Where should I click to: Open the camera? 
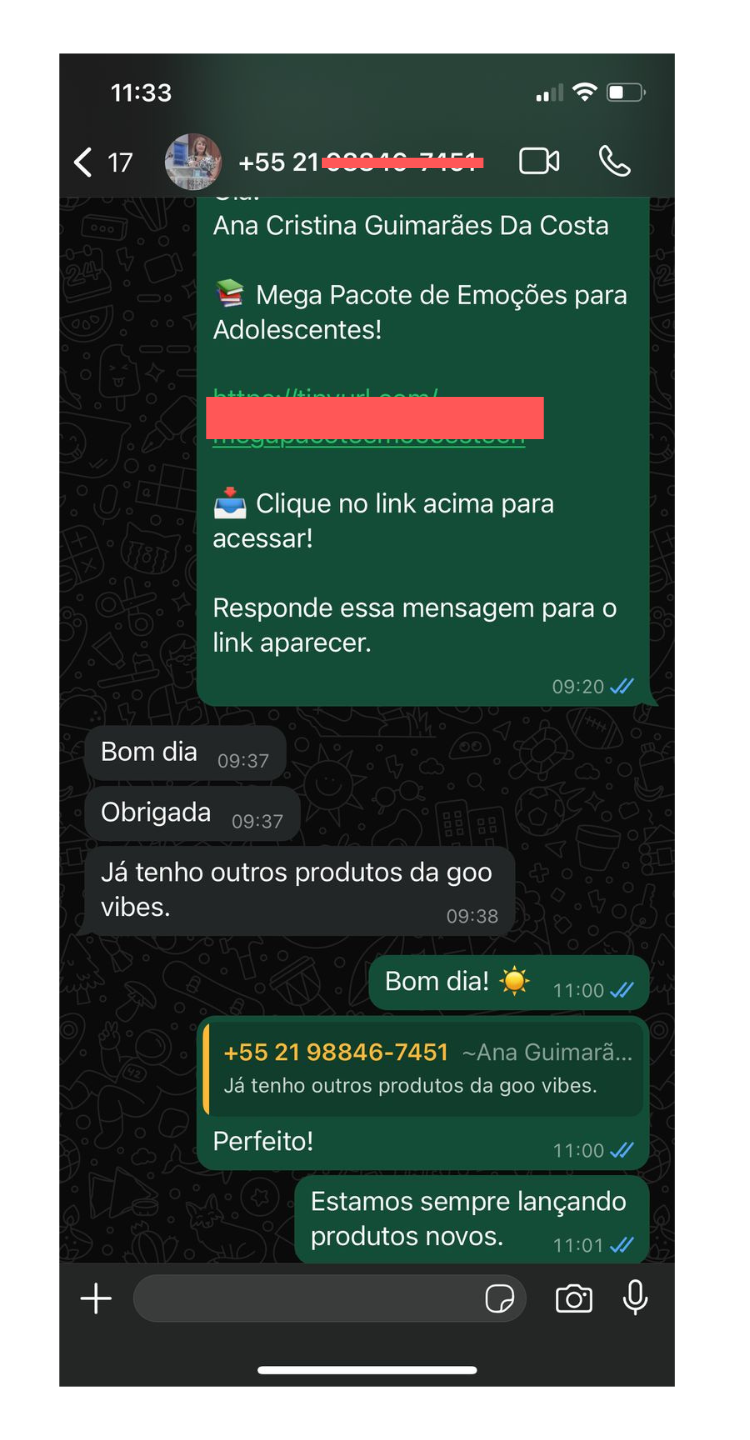[x=574, y=1299]
